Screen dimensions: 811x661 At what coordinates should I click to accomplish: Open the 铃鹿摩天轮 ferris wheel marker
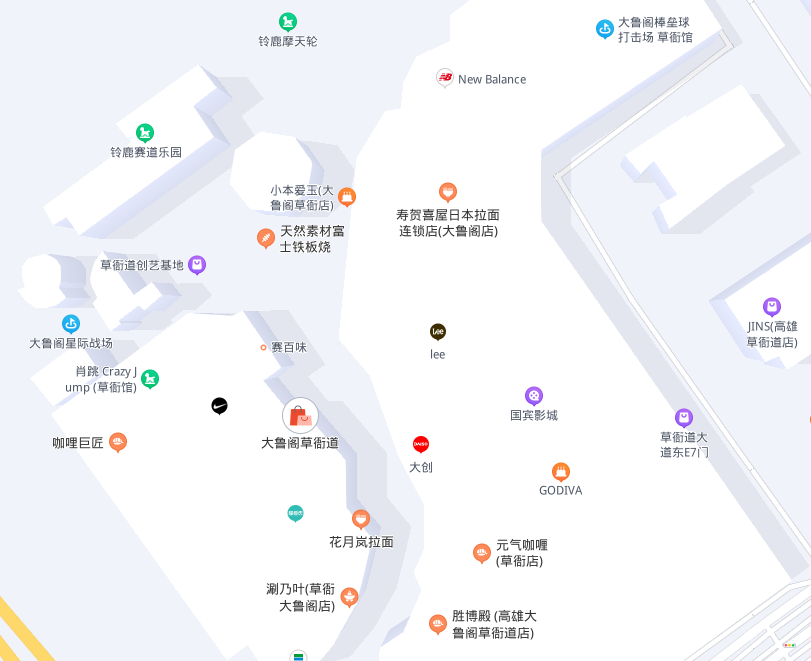point(288,21)
